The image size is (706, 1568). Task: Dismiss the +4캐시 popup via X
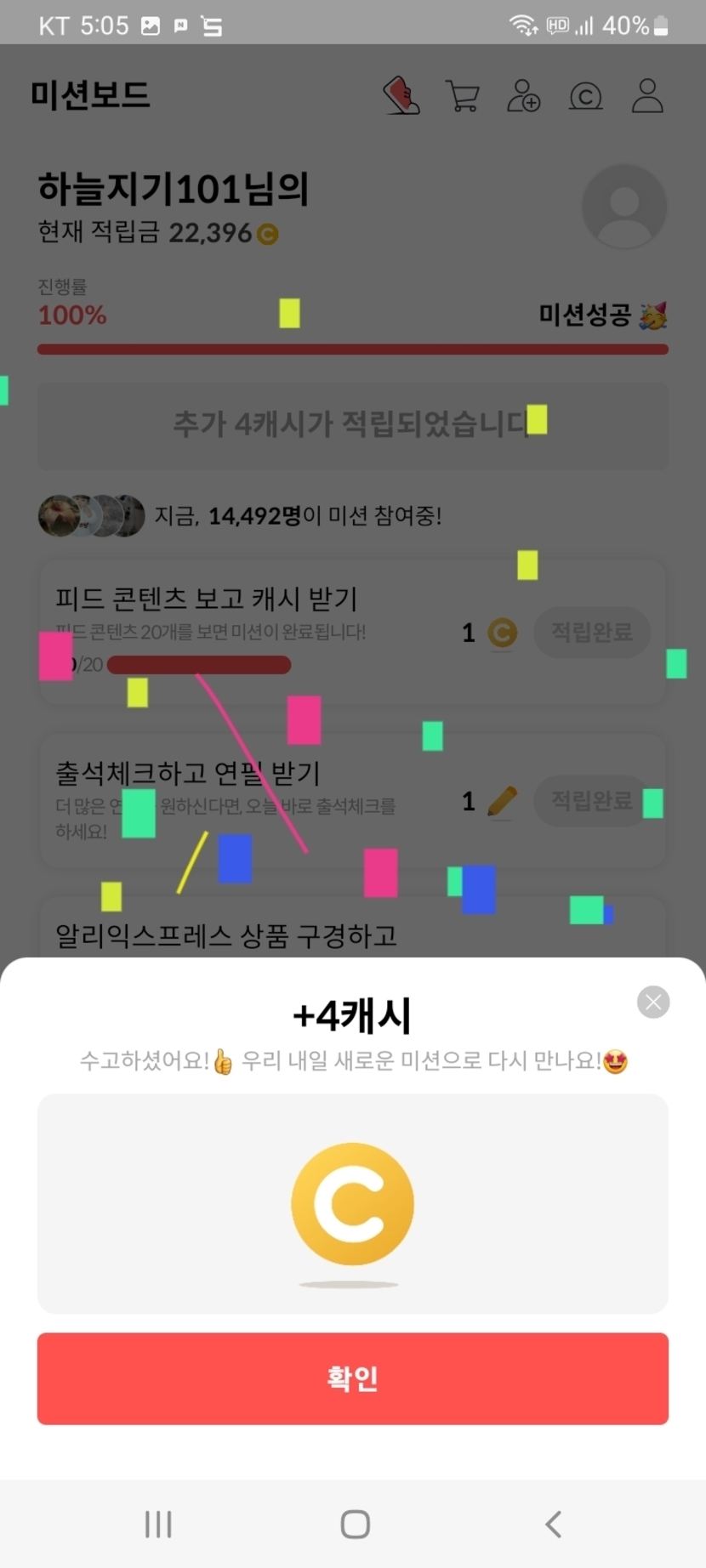point(653,1003)
